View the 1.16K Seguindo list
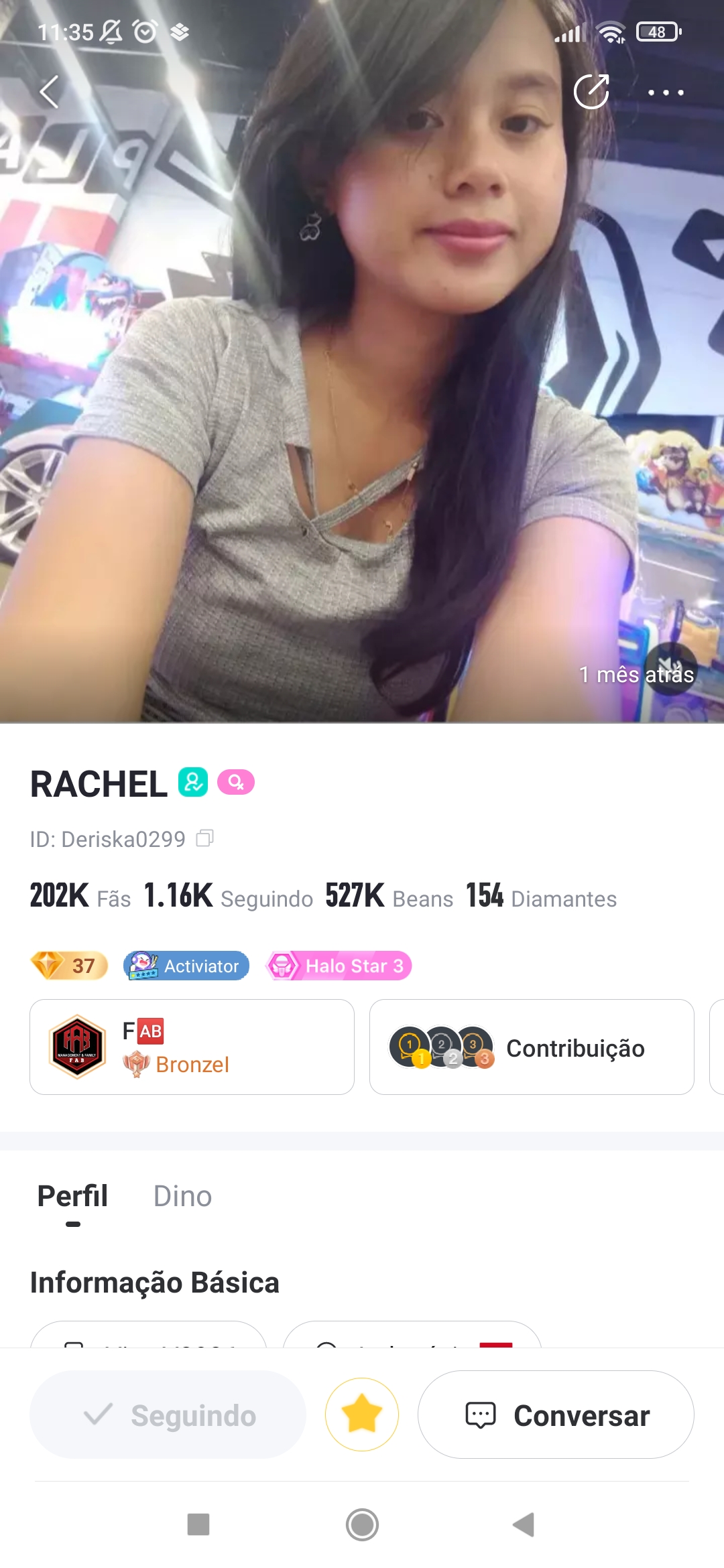Image resolution: width=724 pixels, height=1568 pixels. click(x=228, y=897)
